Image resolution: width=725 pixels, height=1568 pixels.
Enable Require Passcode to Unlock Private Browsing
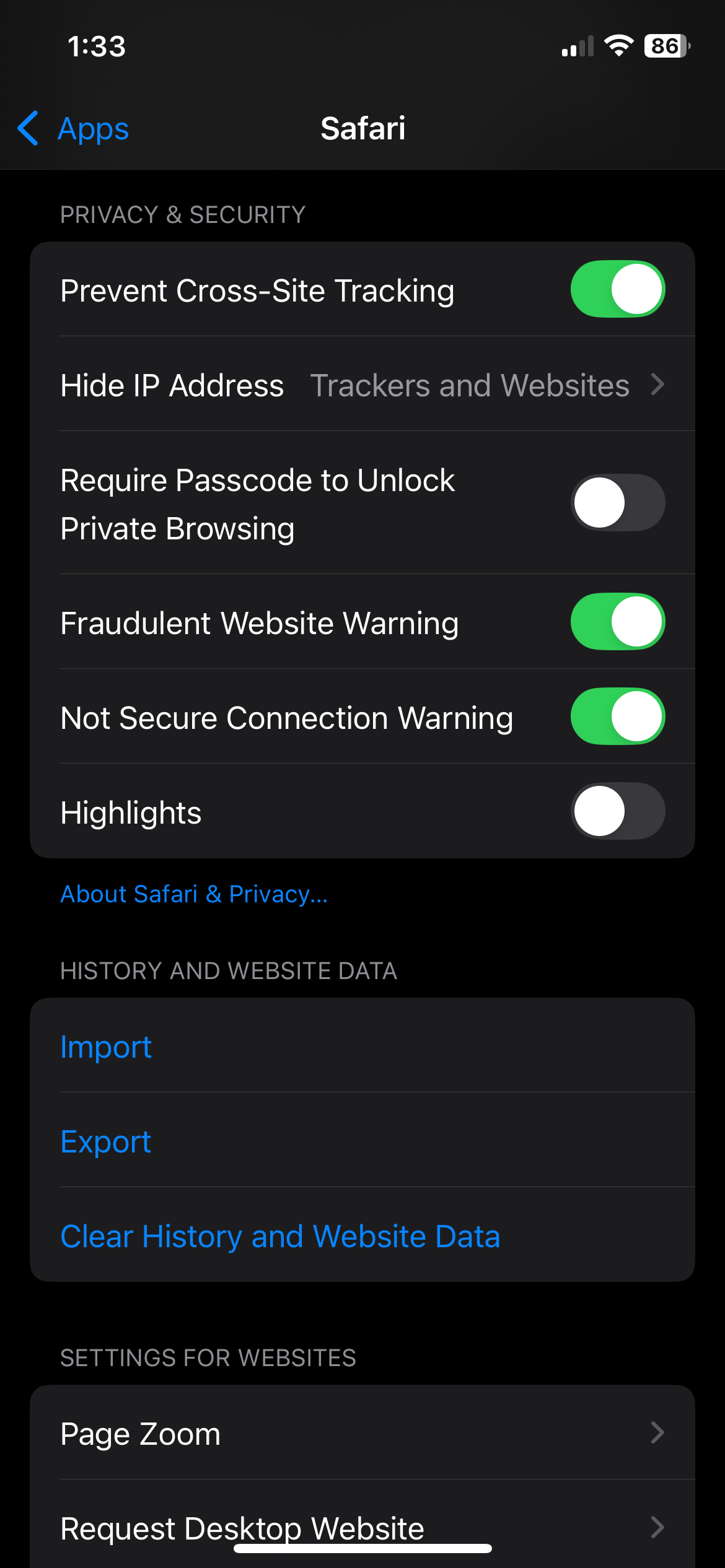coord(617,503)
